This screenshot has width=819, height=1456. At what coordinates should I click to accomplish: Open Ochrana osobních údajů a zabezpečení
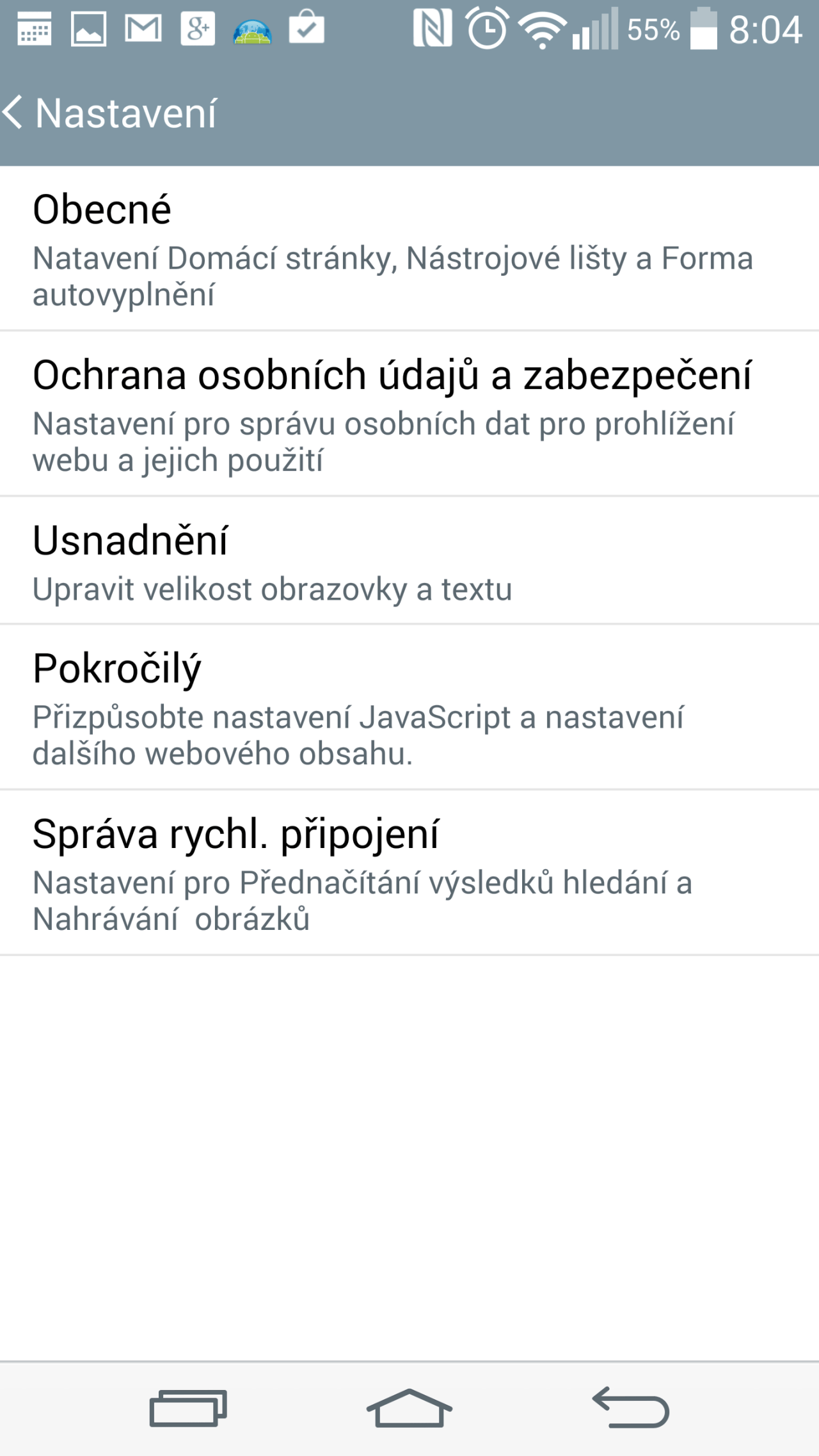pyautogui.click(x=409, y=414)
